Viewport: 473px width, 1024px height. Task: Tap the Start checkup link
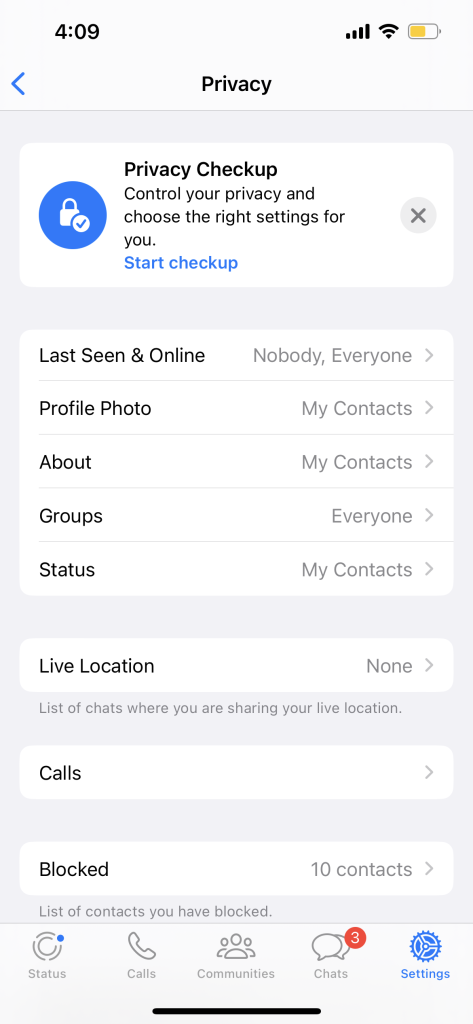181,263
